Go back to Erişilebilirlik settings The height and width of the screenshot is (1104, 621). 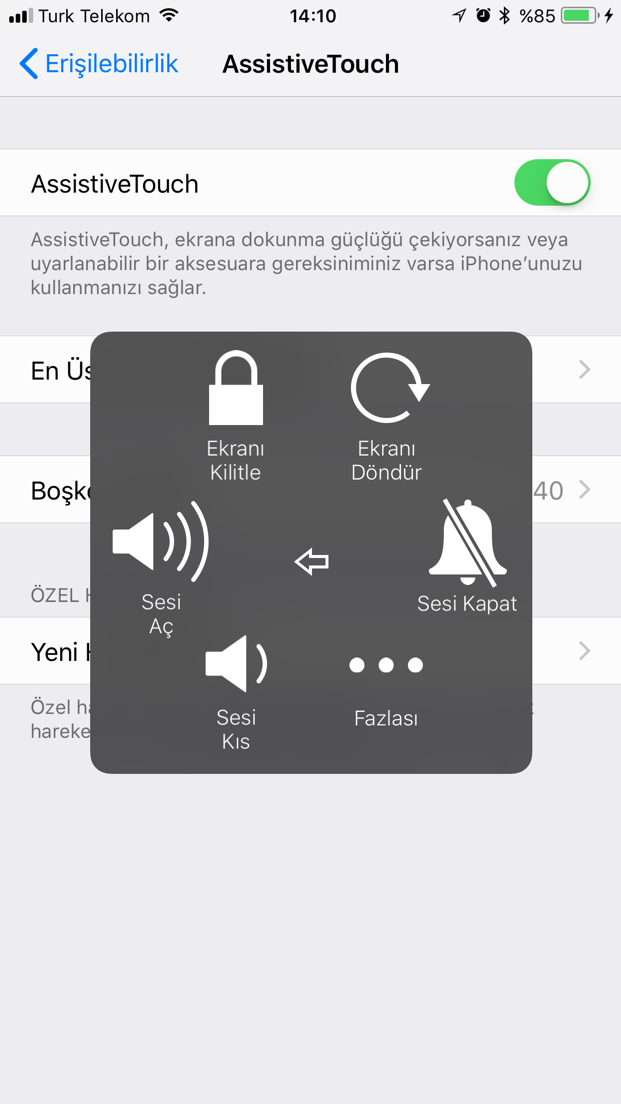pyautogui.click(x=98, y=64)
